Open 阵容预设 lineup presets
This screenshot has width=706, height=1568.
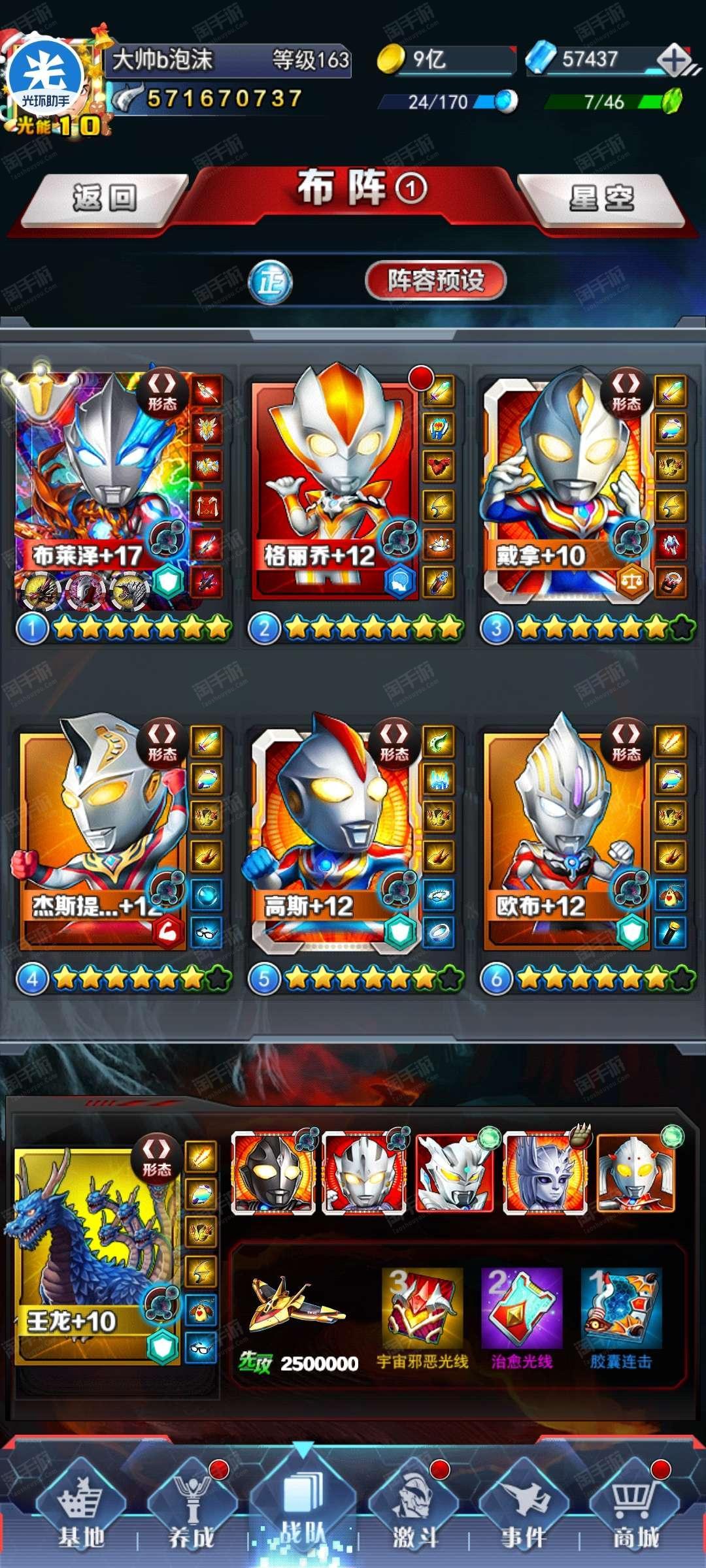point(435,281)
